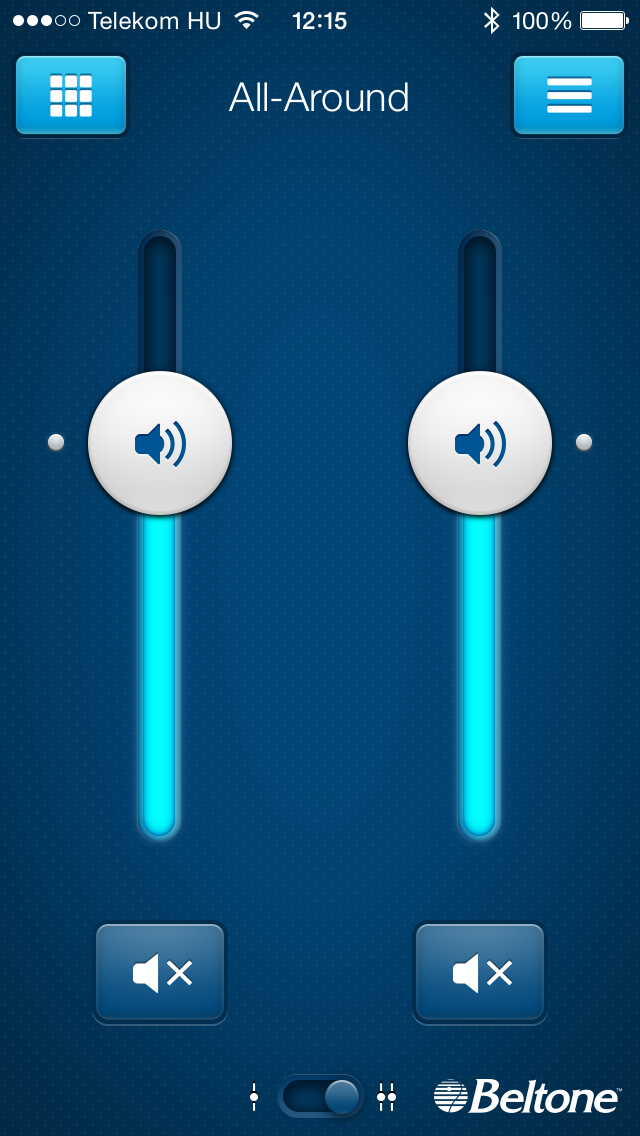The width and height of the screenshot is (640, 1136).
Task: Toggle the single/dual slider switch
Action: click(321, 1097)
